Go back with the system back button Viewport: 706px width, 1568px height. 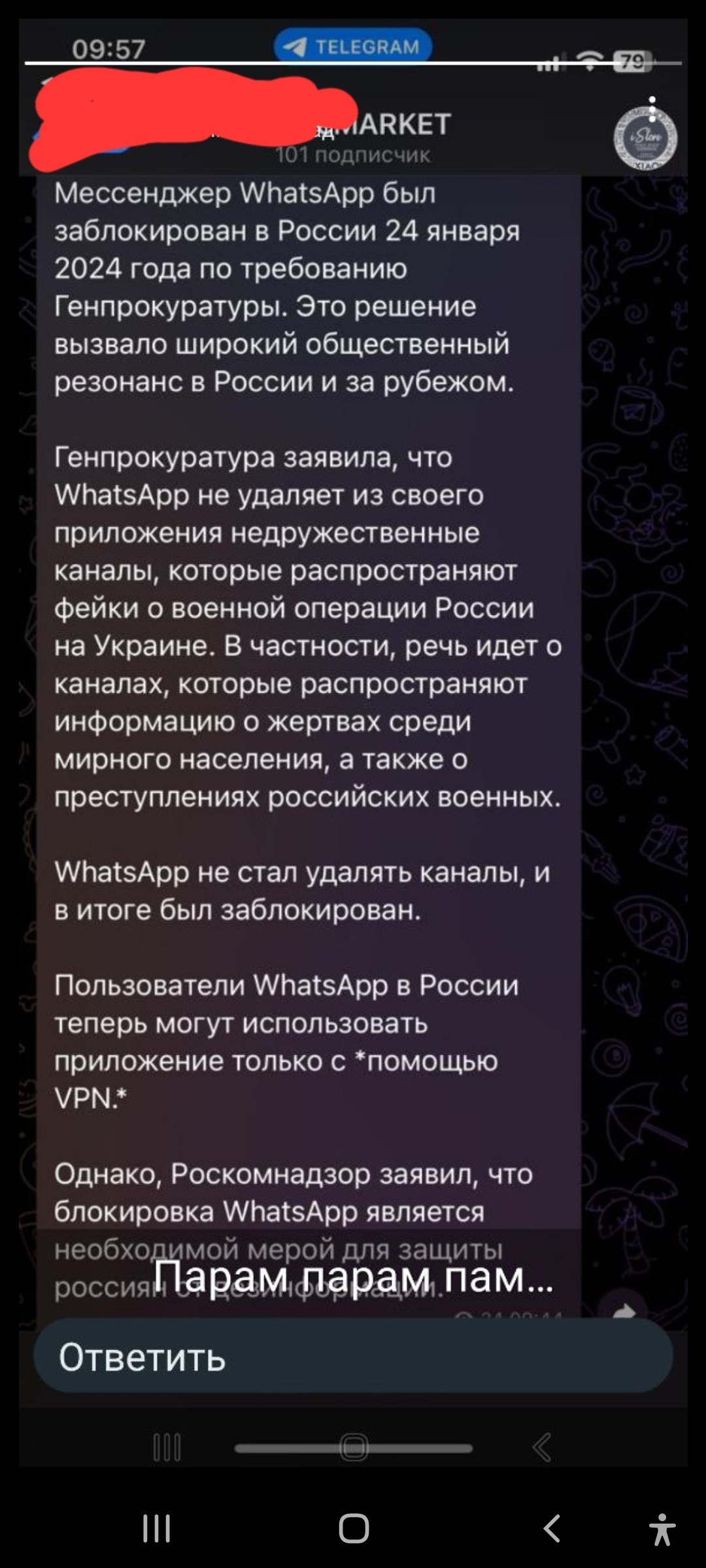pyautogui.click(x=552, y=1529)
